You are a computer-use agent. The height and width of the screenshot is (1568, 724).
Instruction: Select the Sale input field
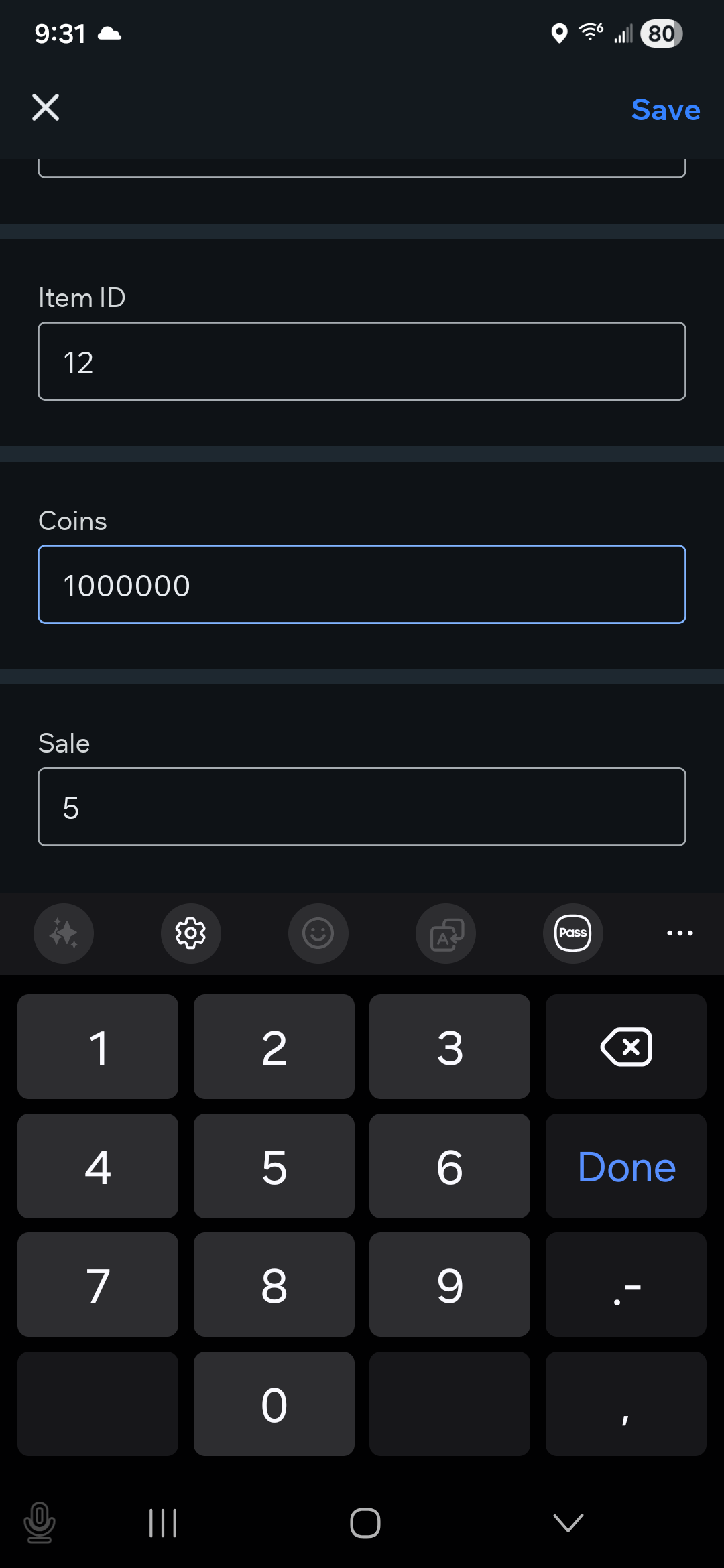pyautogui.click(x=362, y=807)
